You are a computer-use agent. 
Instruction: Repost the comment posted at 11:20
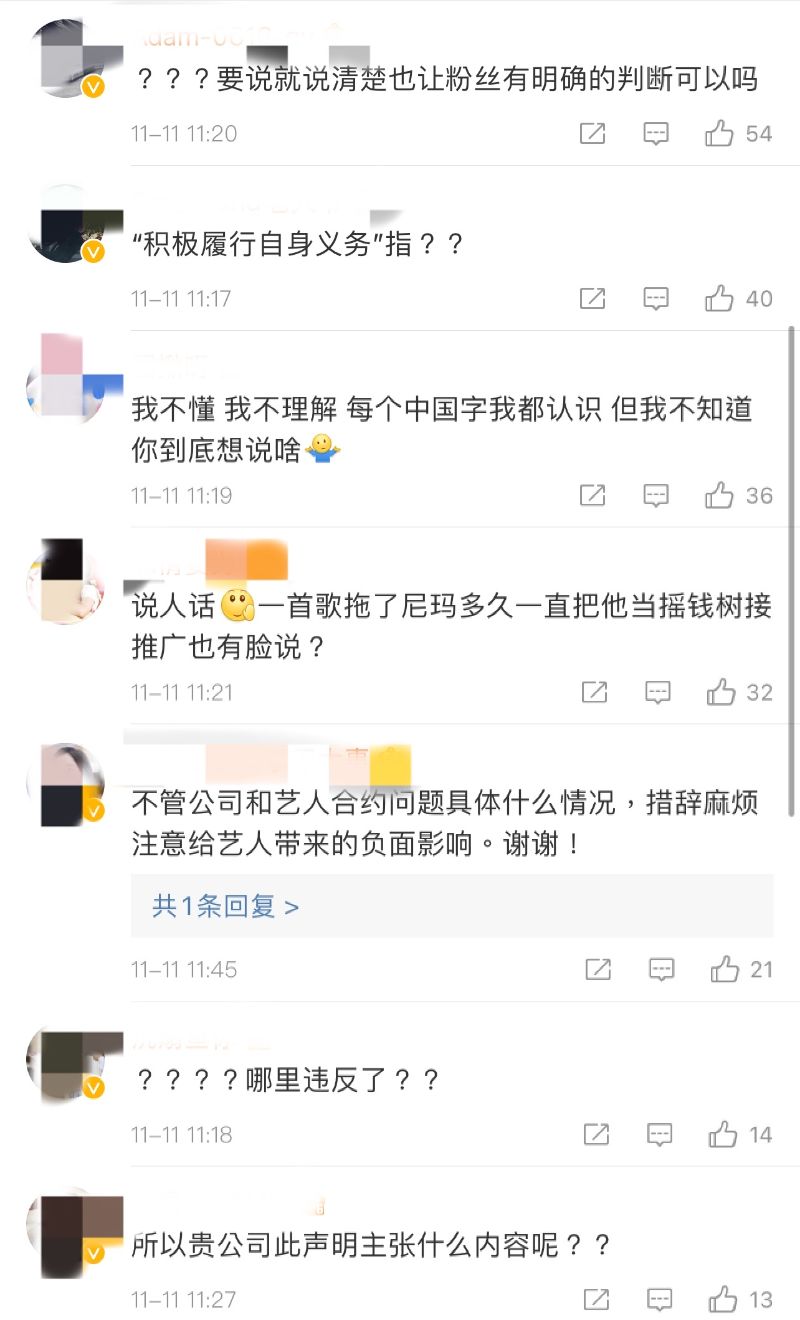click(x=593, y=134)
